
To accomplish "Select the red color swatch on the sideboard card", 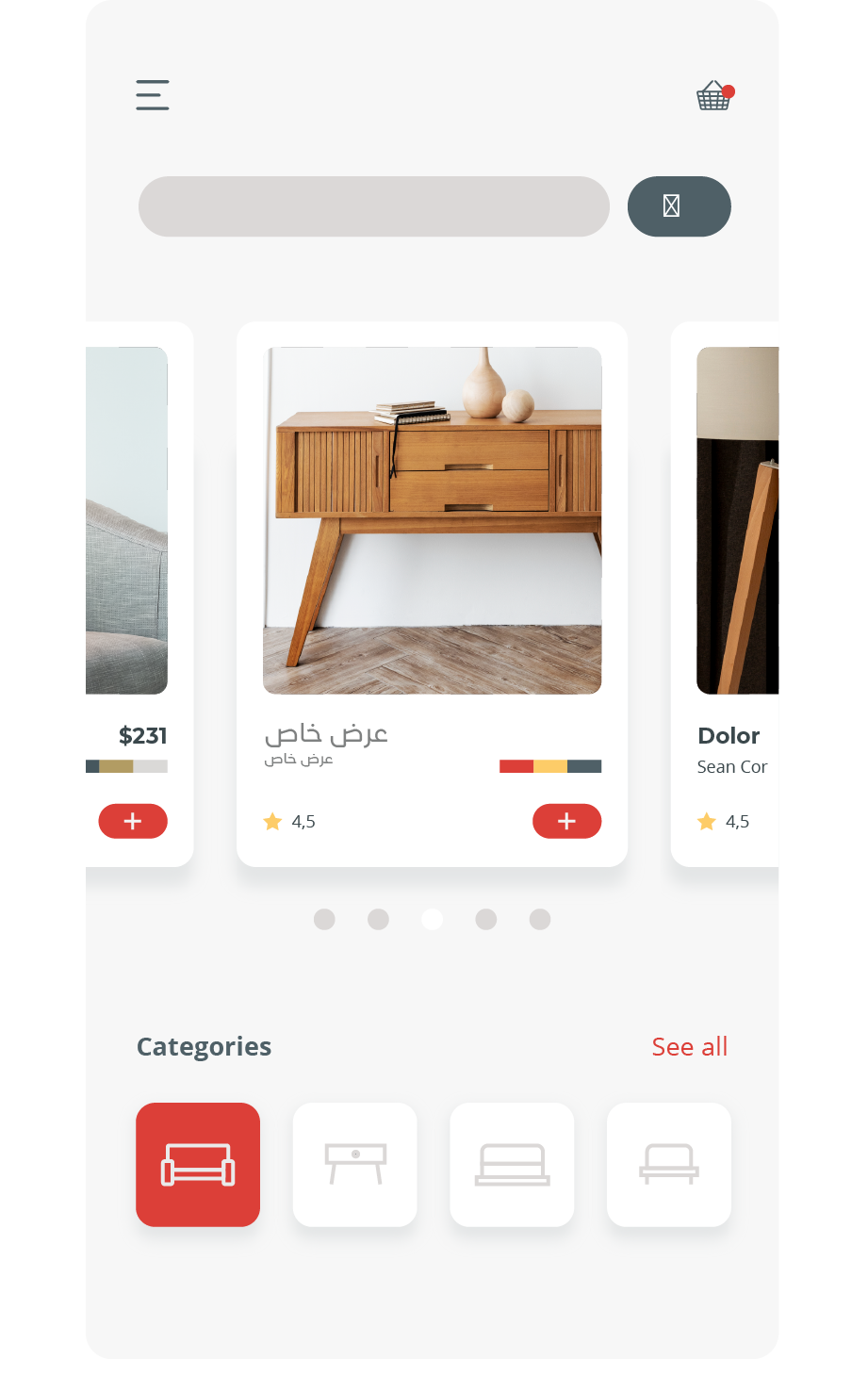I will [x=516, y=766].
